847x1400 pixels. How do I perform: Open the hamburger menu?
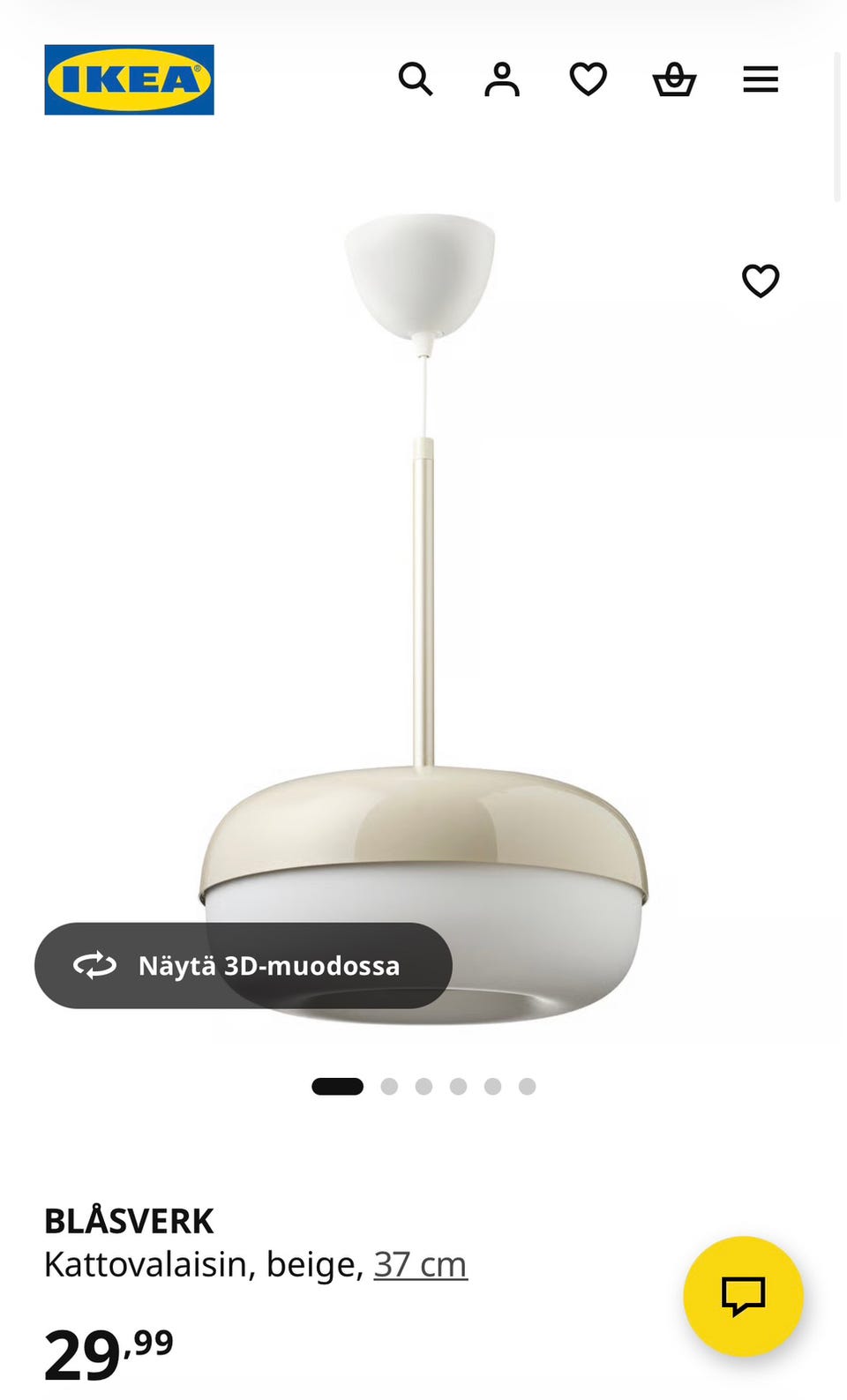(x=761, y=79)
